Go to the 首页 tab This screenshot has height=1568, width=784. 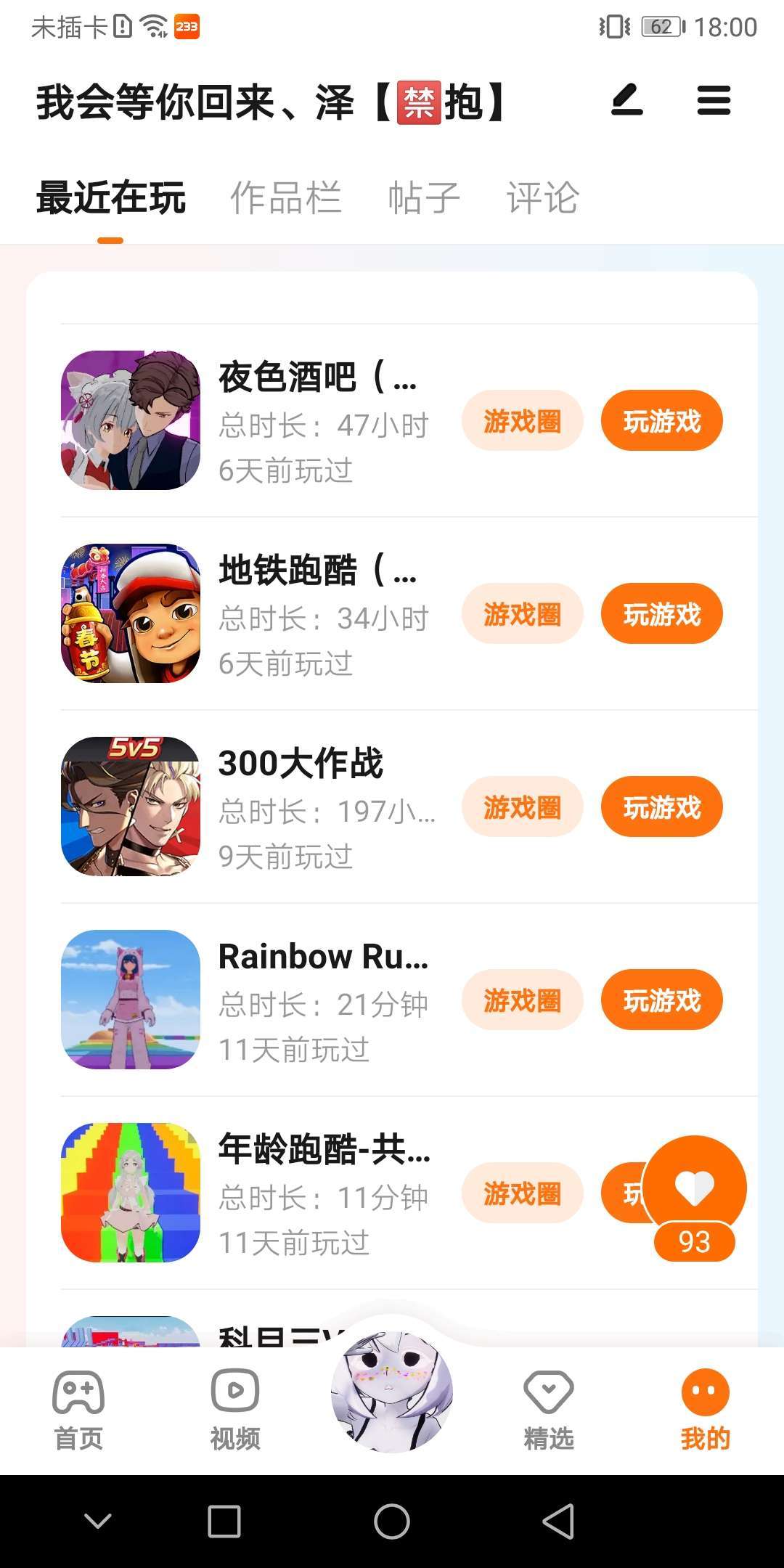click(x=78, y=1410)
